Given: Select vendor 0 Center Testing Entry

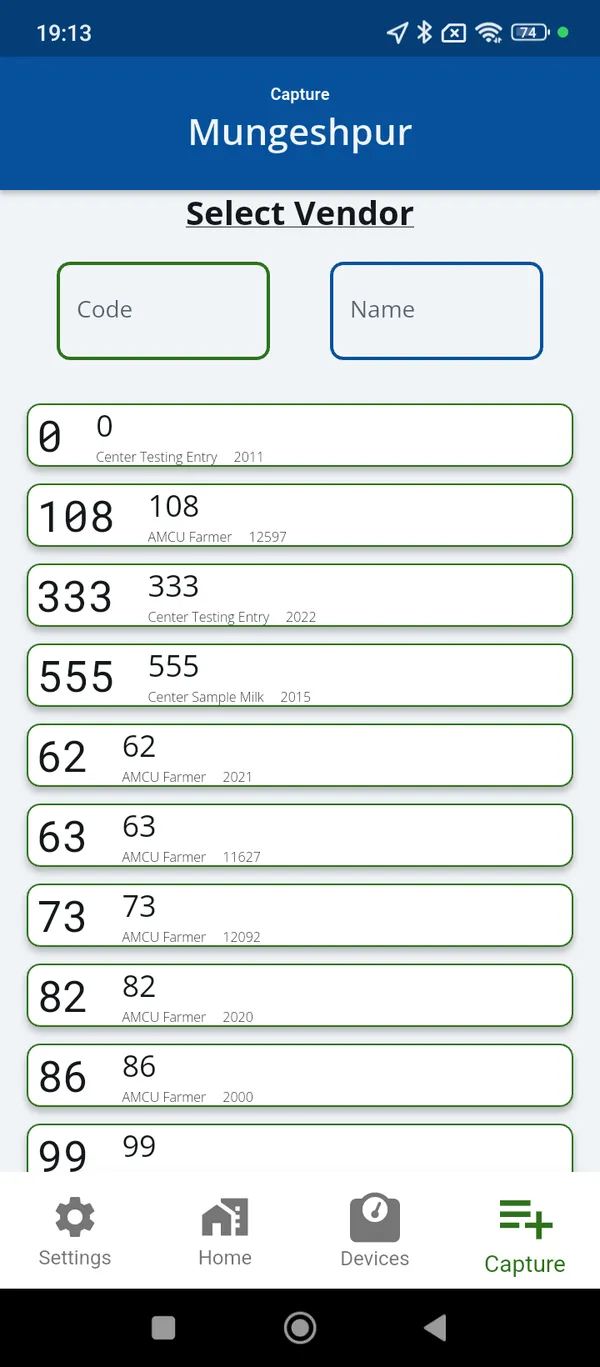Looking at the screenshot, I should point(300,435).
